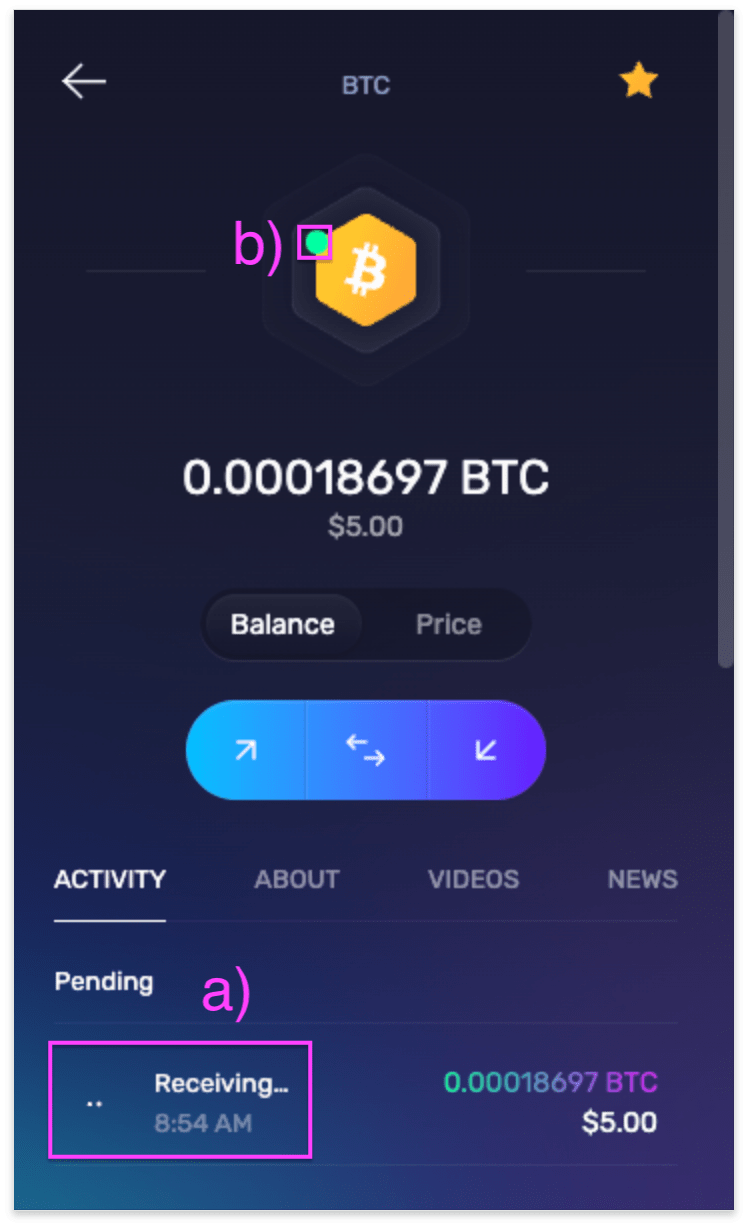Open the Exchange swap arrows icon
The height and width of the screenshot is (1228, 748).
point(366,750)
